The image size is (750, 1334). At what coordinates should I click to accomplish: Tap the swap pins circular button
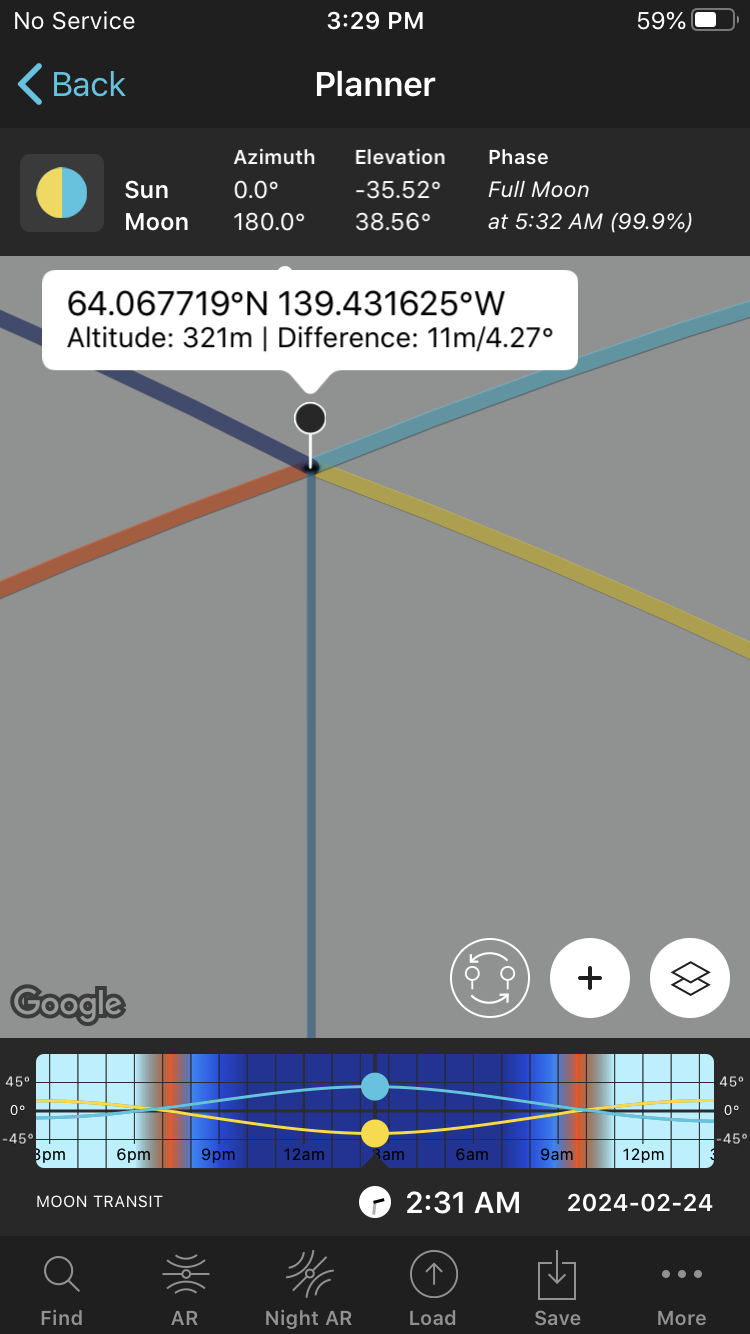coord(490,977)
